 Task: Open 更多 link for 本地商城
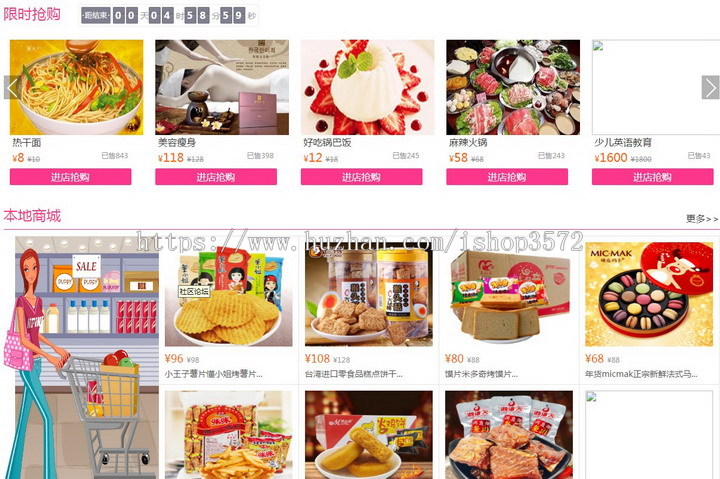point(701,218)
